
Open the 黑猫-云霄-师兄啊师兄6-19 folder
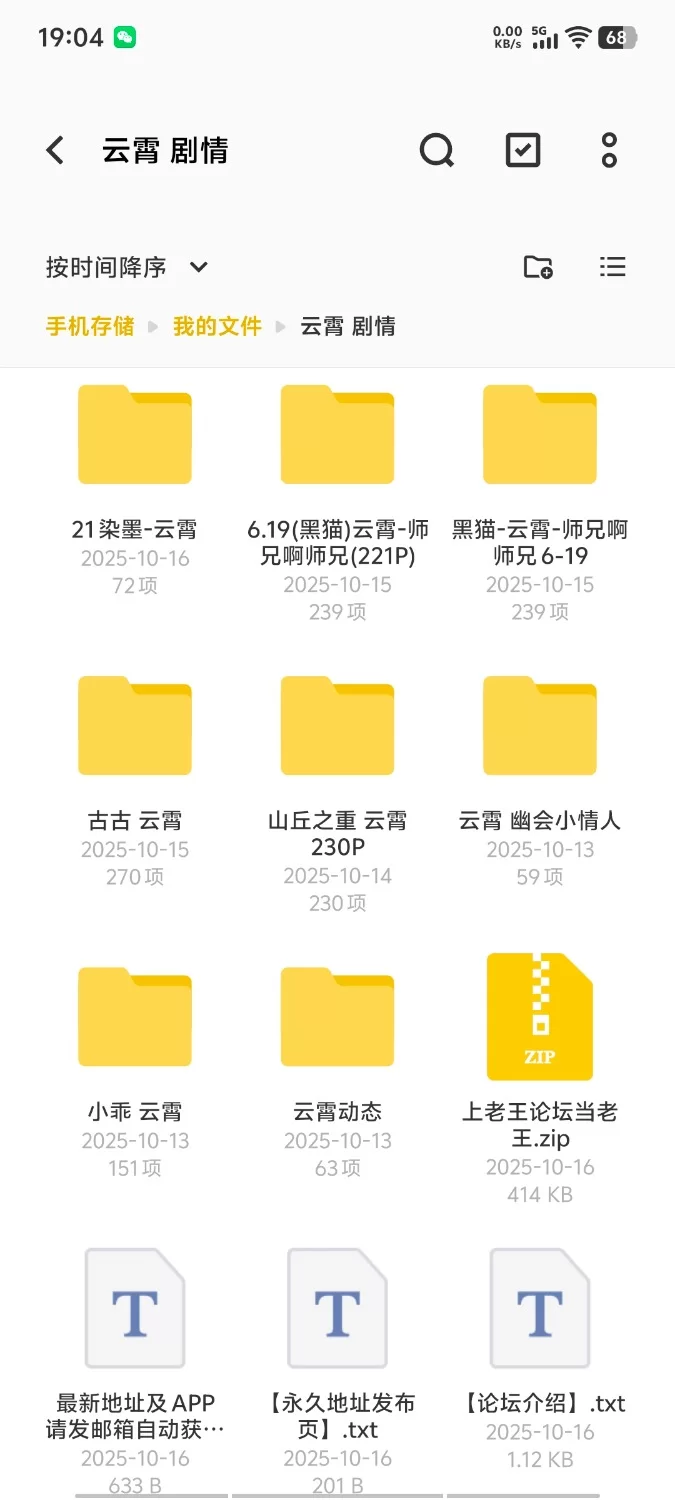click(540, 436)
